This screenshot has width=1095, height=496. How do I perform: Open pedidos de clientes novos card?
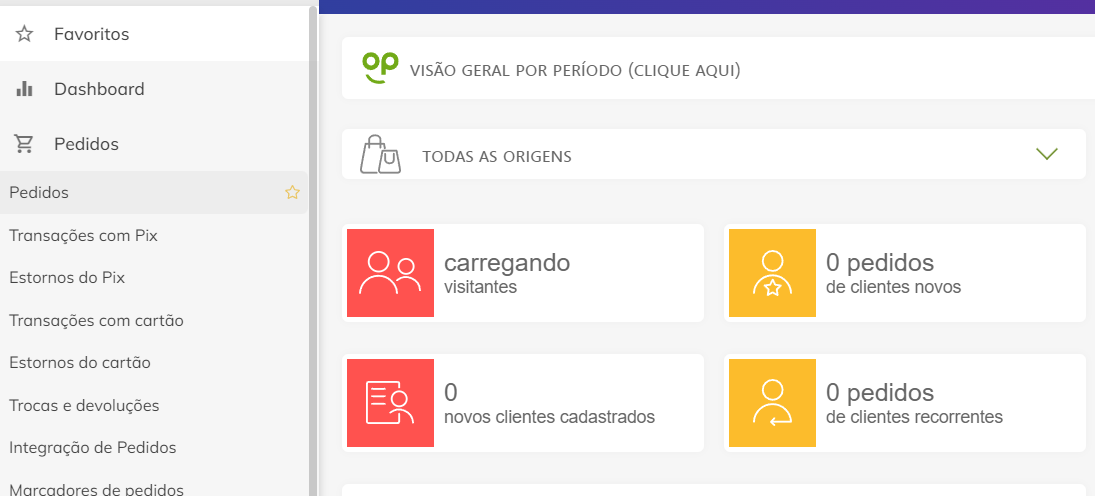point(904,273)
